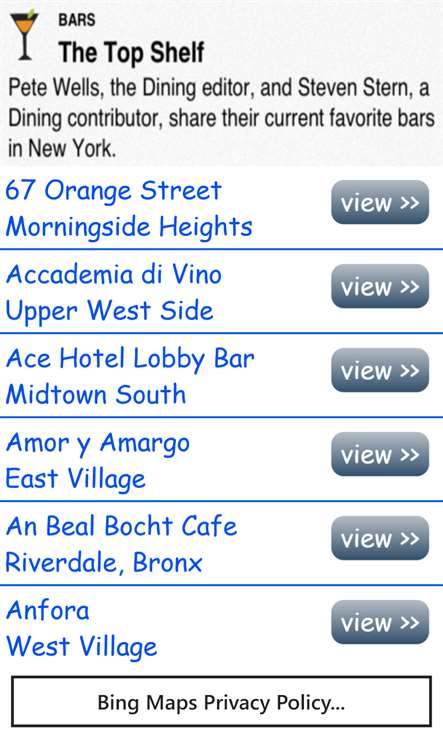View Anfora in West Village
Image resolution: width=443 pixels, height=738 pixels.
(380, 622)
